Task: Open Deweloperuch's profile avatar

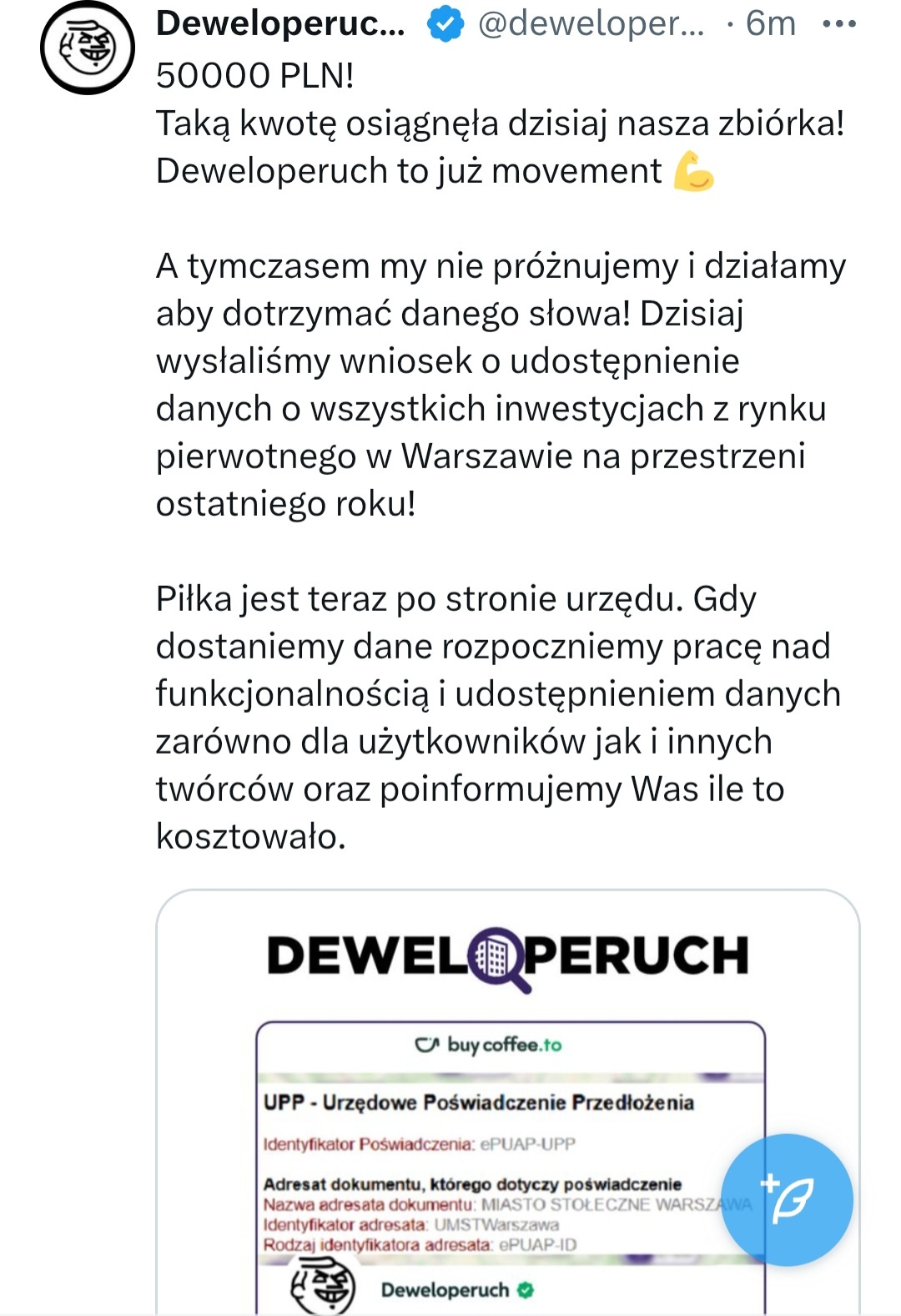Action: pyautogui.click(x=88, y=48)
